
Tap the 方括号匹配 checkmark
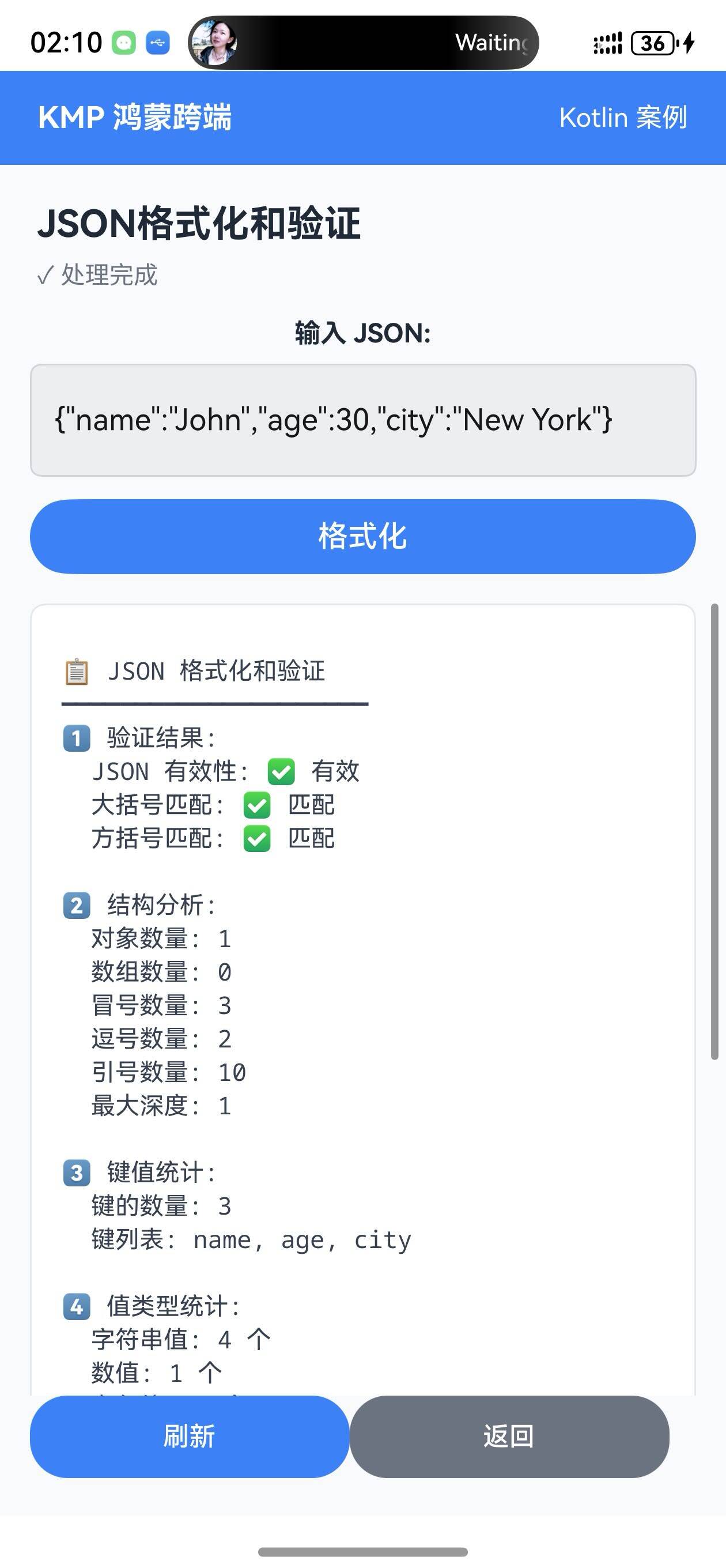click(258, 839)
